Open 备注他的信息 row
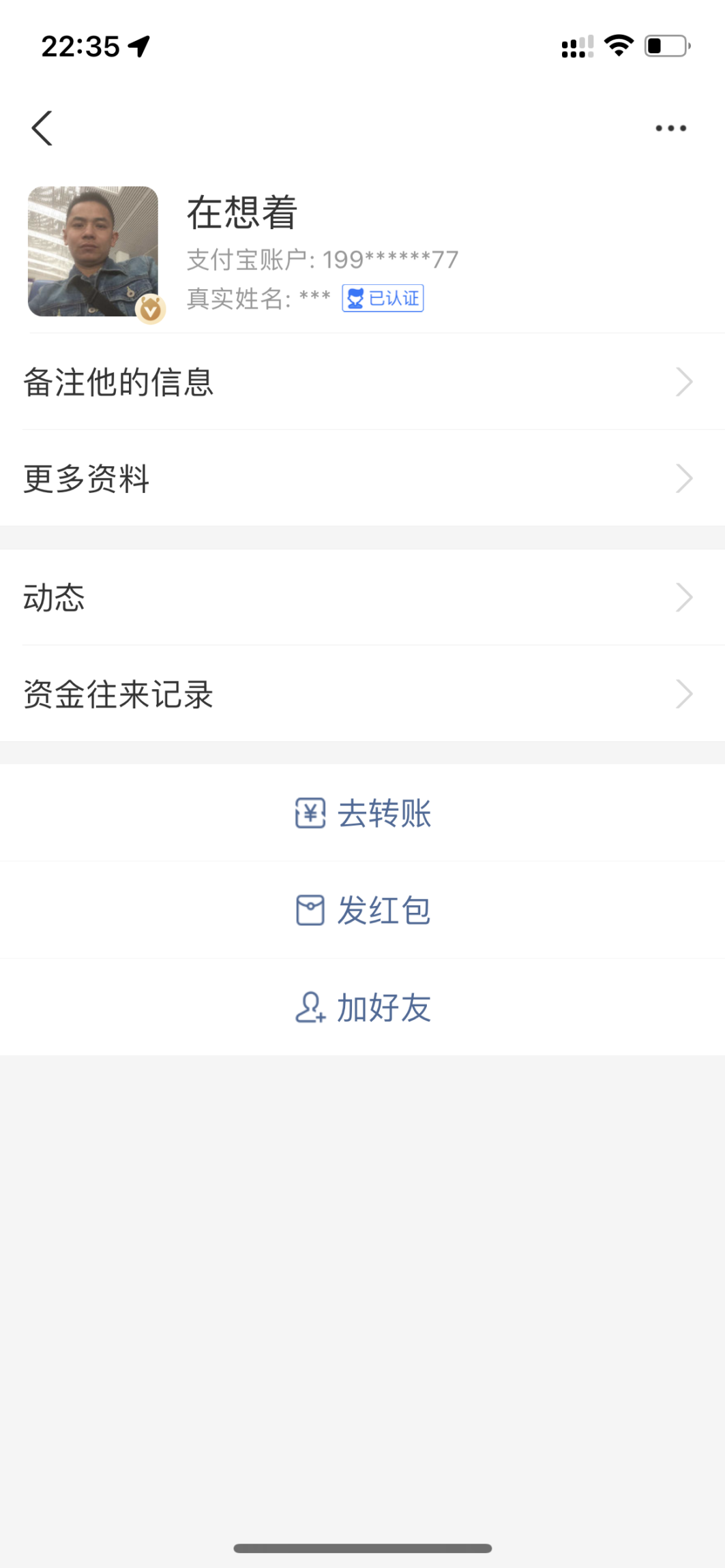 click(x=361, y=382)
